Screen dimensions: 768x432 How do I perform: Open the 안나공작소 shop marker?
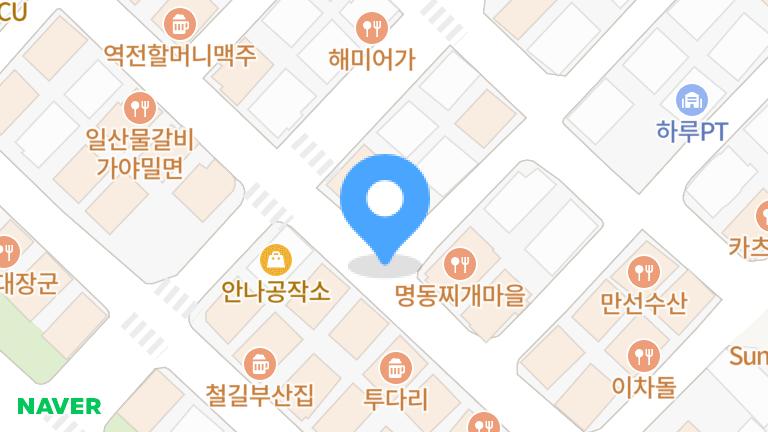(274, 262)
